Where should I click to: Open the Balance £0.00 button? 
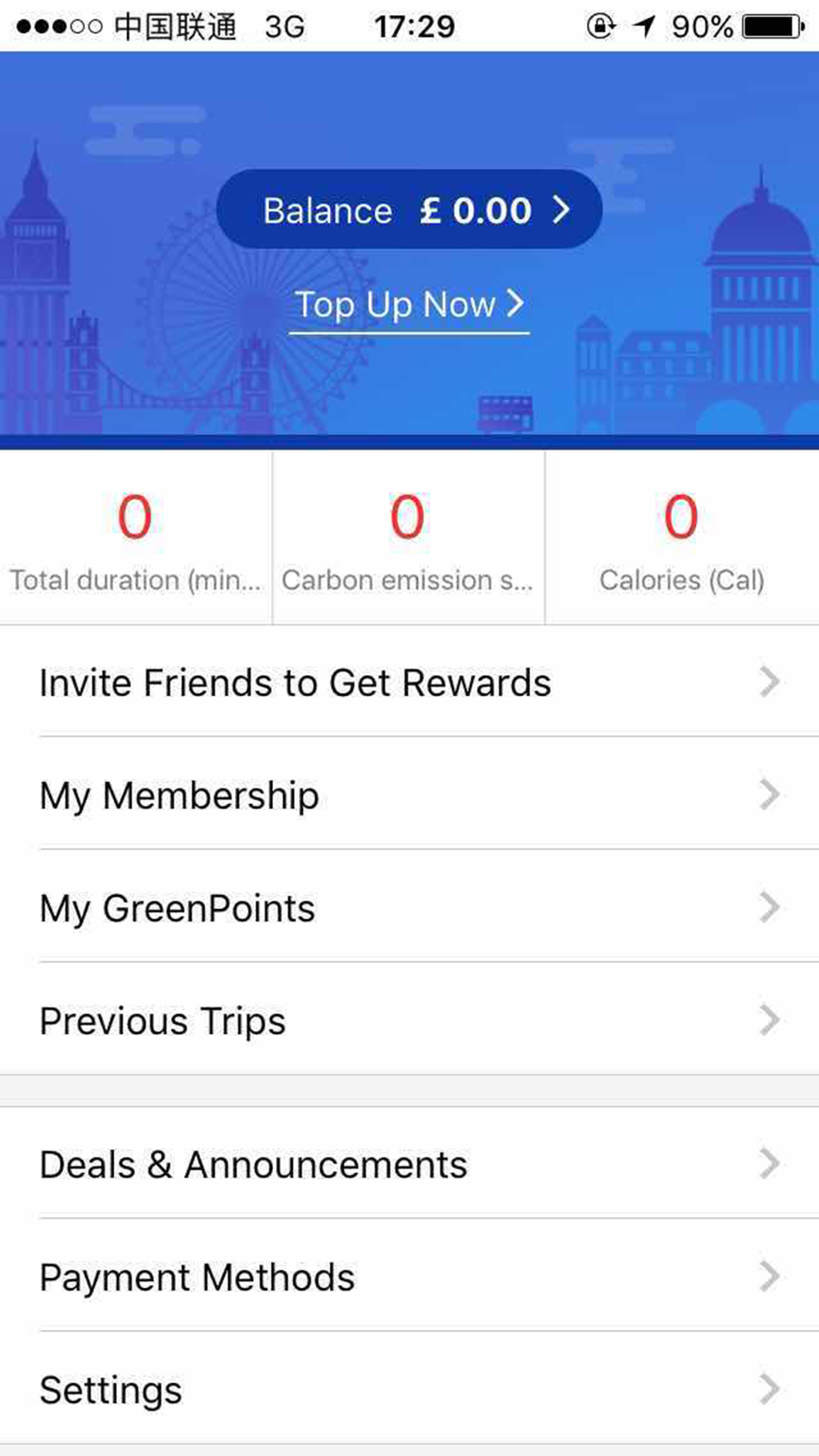(x=409, y=210)
